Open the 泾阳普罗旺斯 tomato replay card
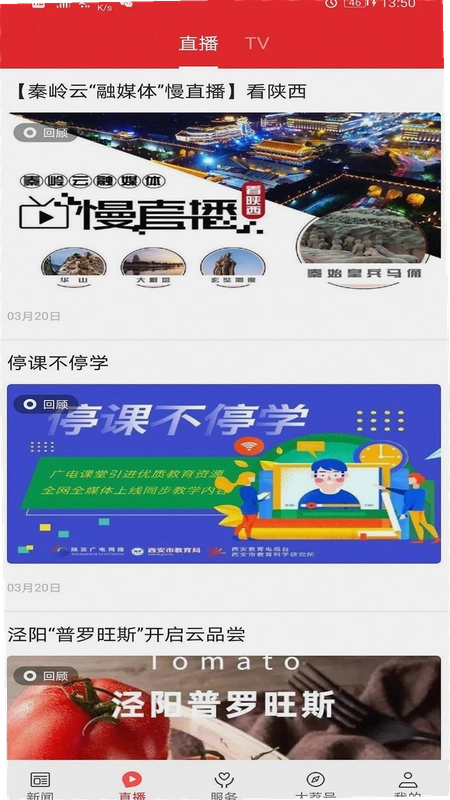This screenshot has width=450, height=800. [x=224, y=707]
